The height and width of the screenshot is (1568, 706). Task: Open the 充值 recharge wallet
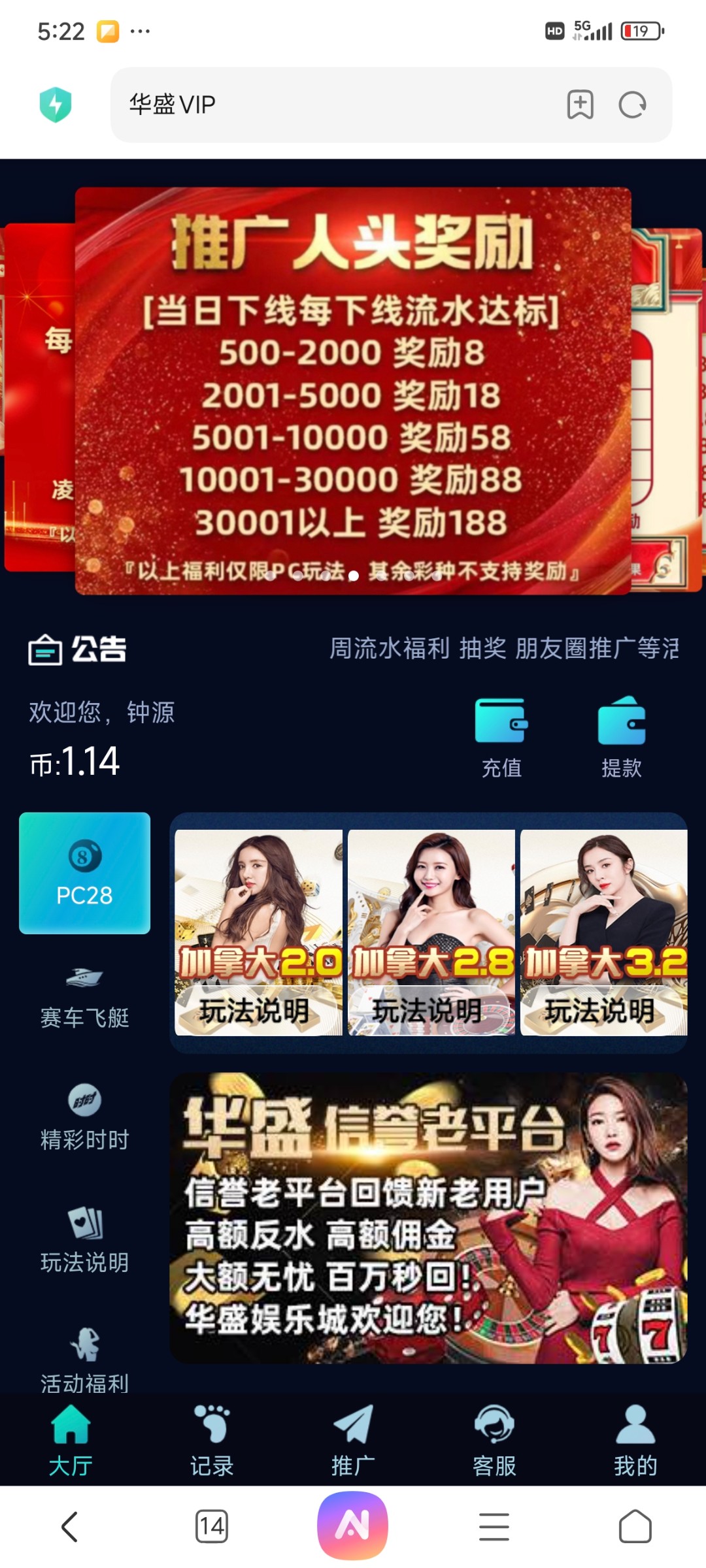[x=501, y=737]
